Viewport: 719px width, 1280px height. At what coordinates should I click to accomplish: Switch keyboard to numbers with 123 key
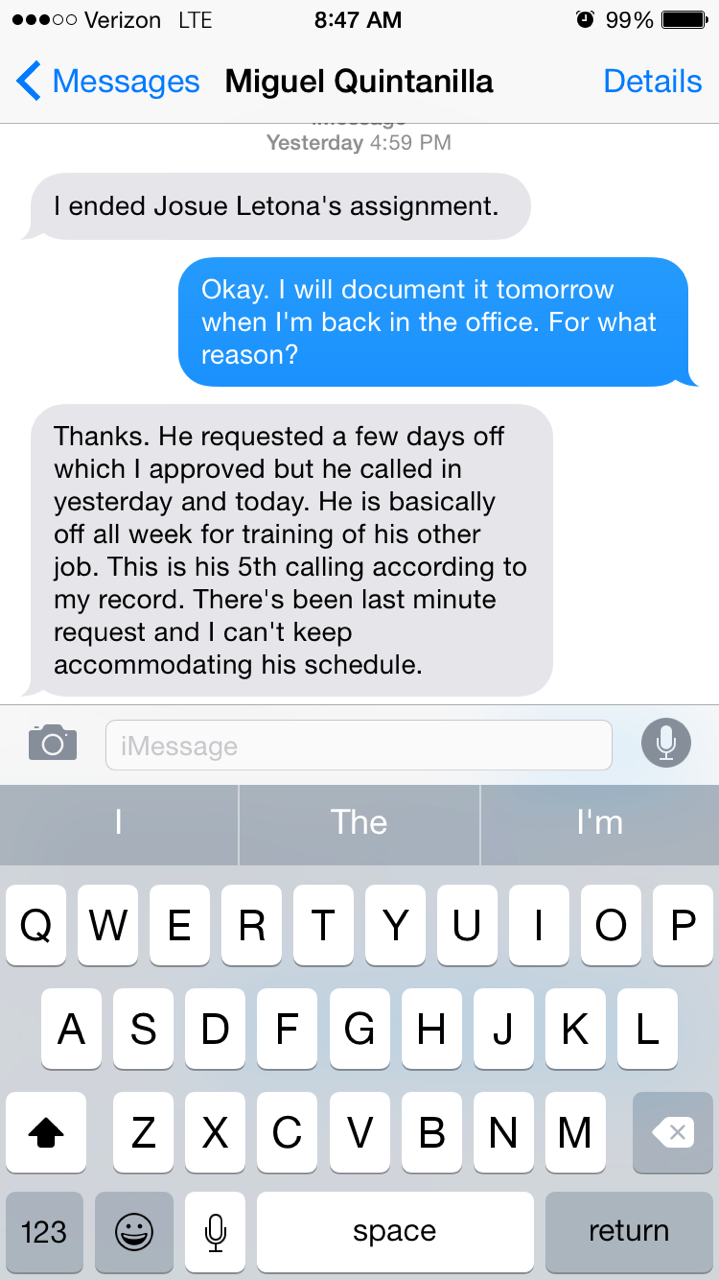pyautogui.click(x=44, y=1231)
